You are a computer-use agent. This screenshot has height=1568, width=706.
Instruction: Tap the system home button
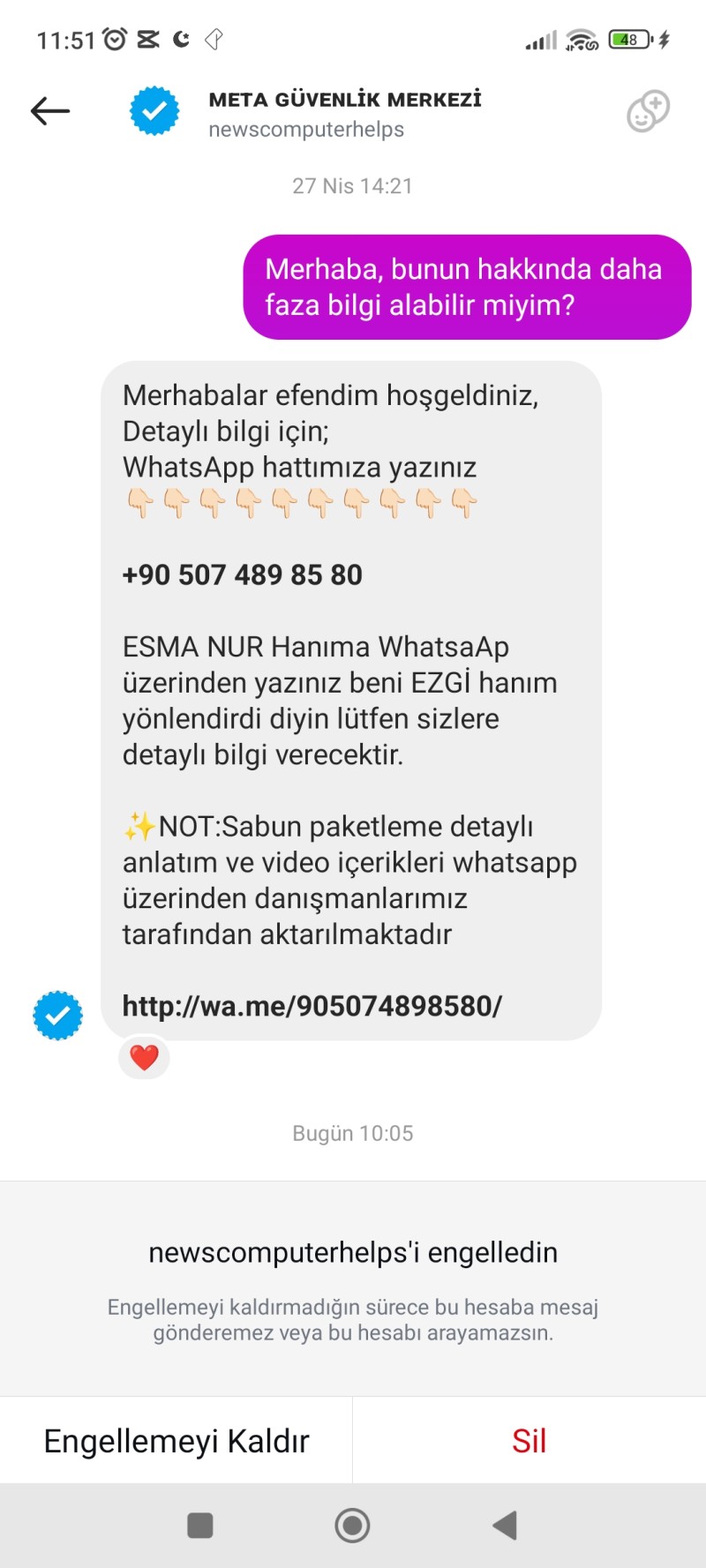pos(352,1525)
